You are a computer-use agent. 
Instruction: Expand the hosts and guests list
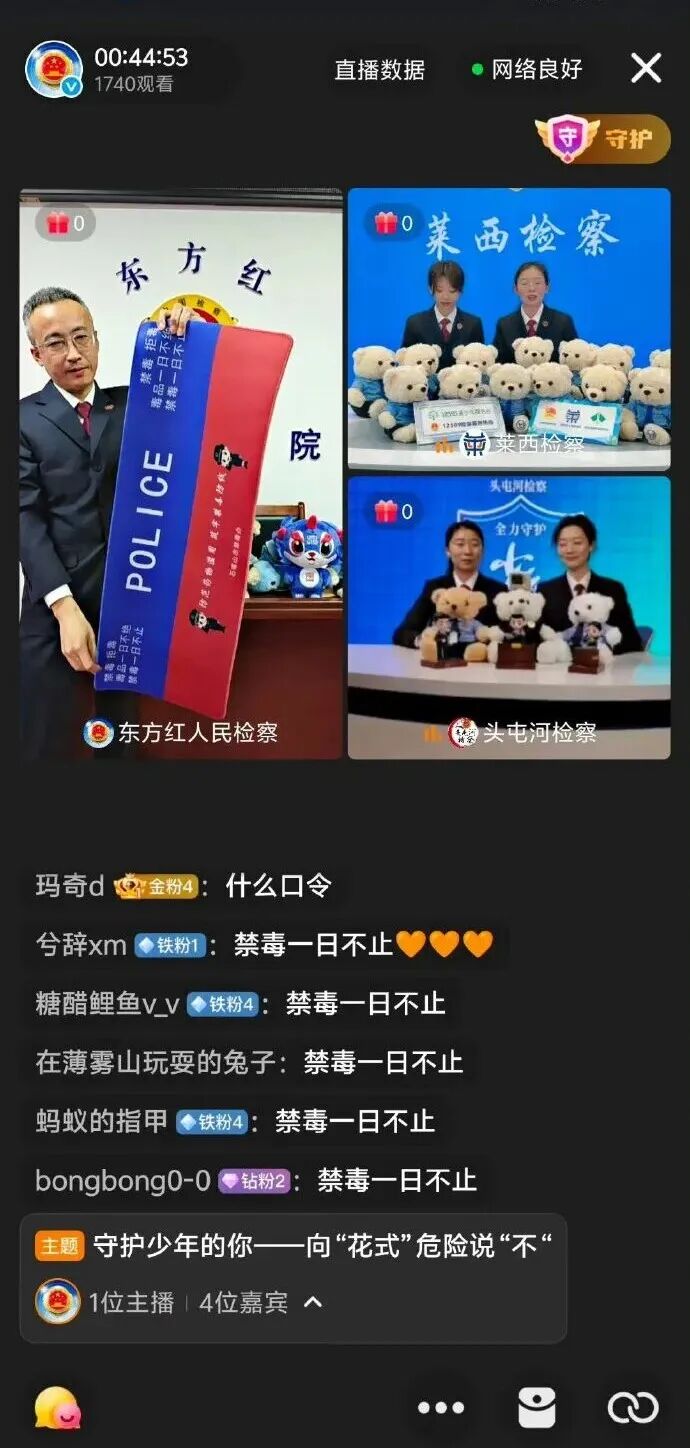tap(313, 1302)
